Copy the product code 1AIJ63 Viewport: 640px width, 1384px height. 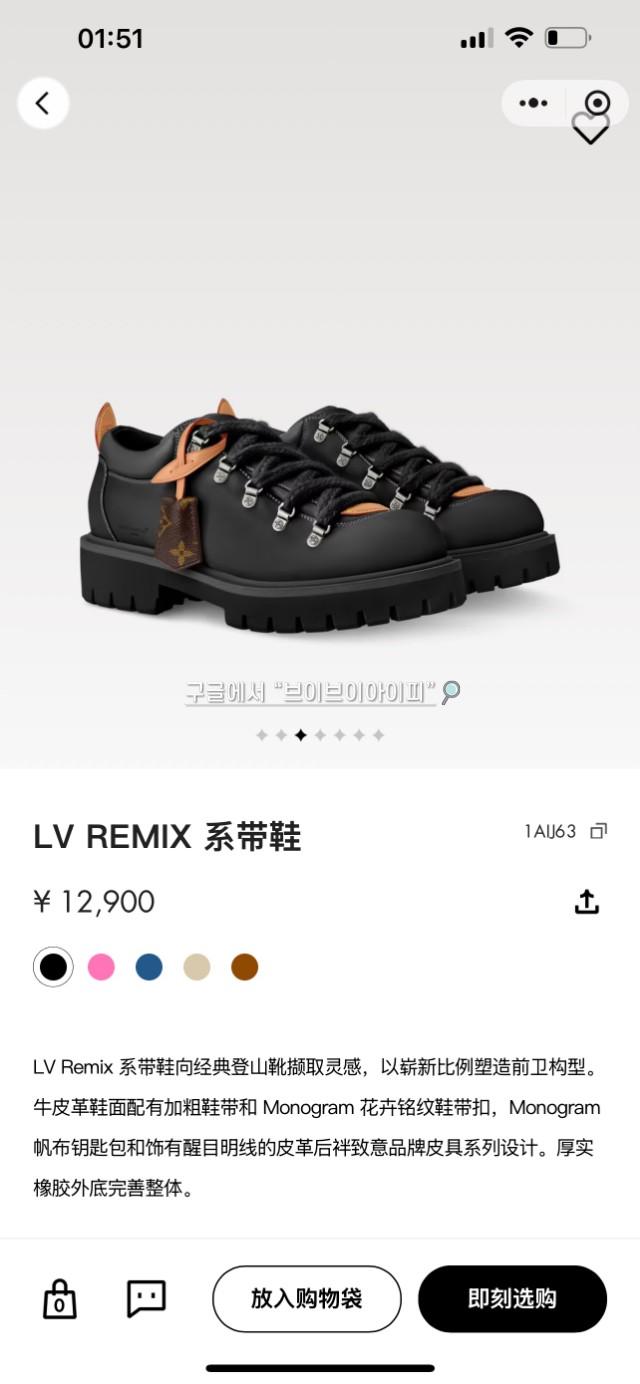point(598,831)
